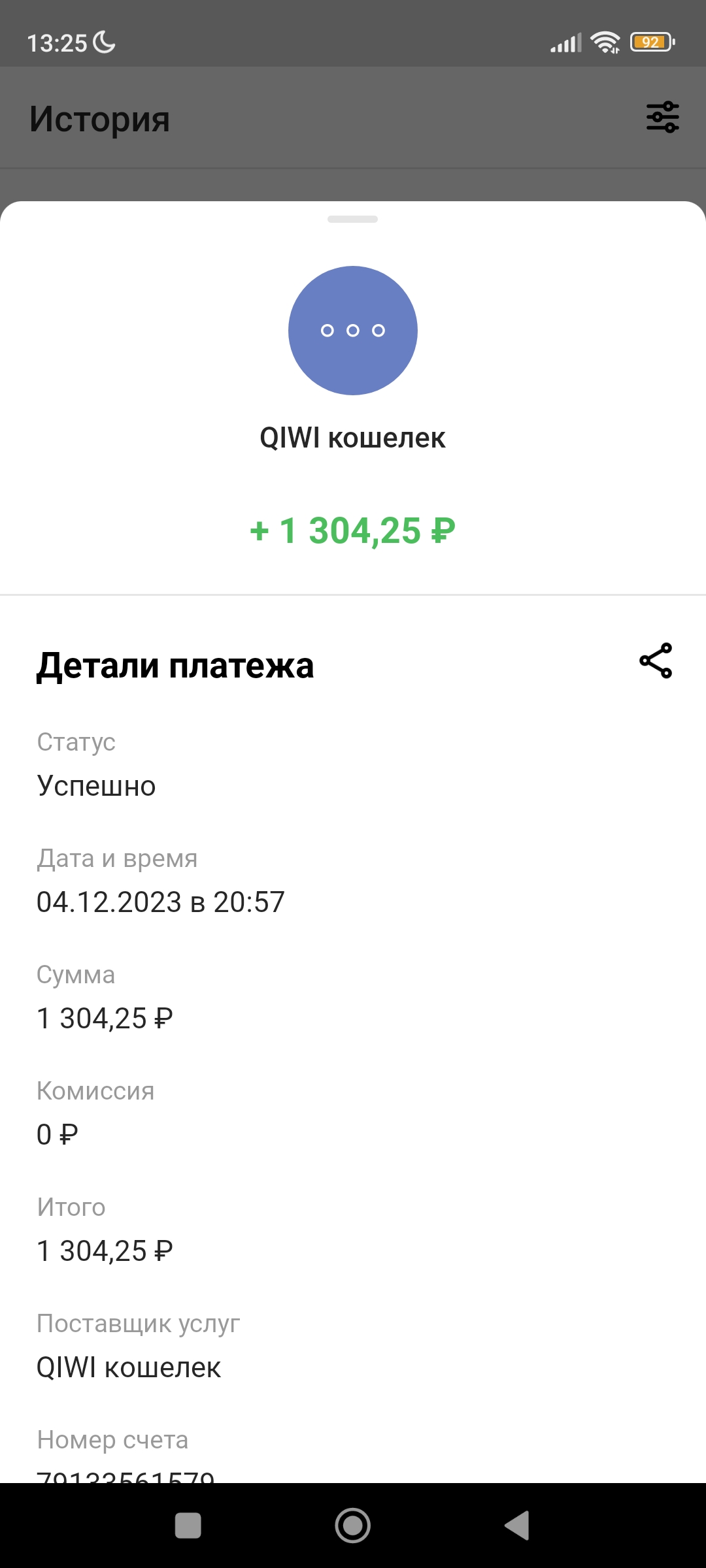Tap the system home button
Image resolution: width=706 pixels, height=1568 pixels.
pyautogui.click(x=353, y=1526)
